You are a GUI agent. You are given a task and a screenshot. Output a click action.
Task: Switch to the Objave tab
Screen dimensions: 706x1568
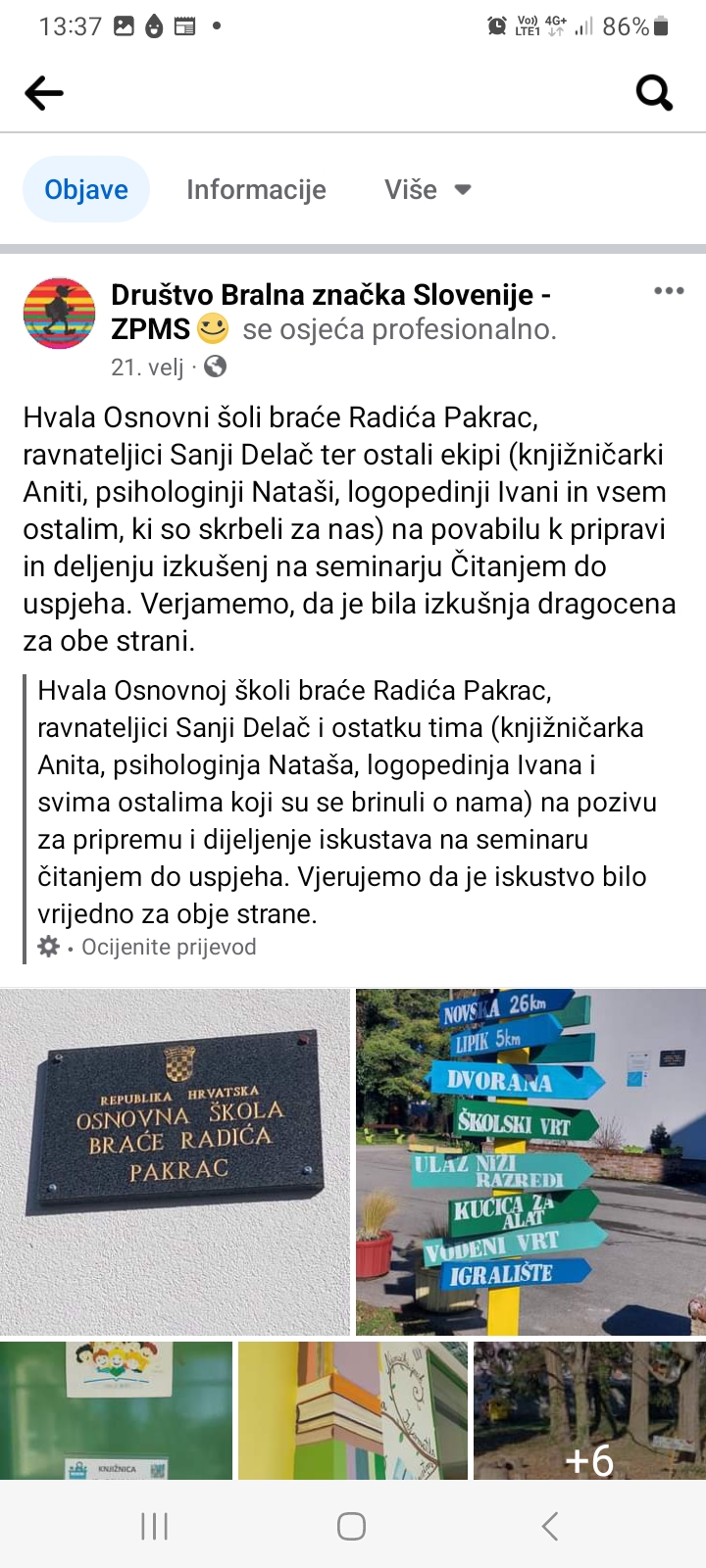click(x=86, y=189)
